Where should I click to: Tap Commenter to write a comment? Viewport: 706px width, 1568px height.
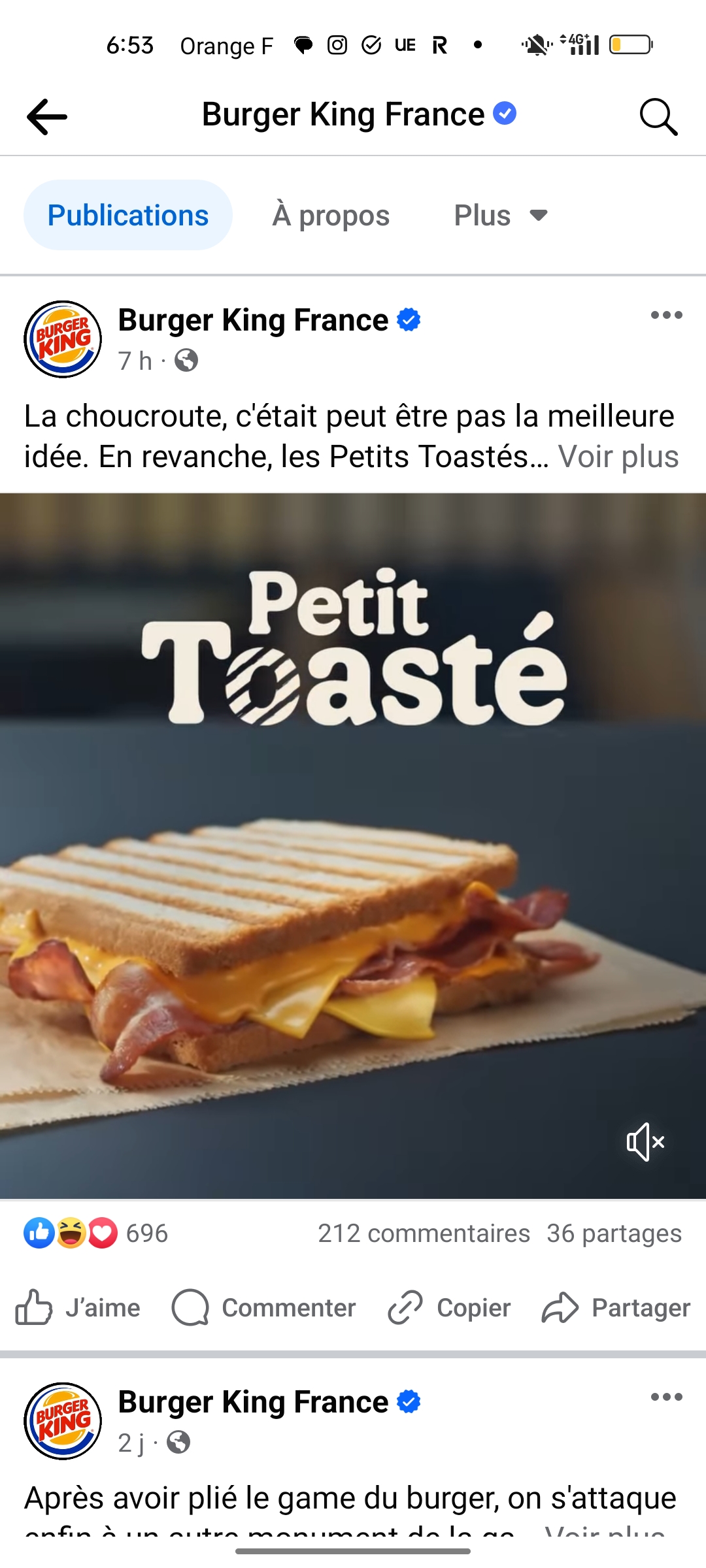(264, 1308)
